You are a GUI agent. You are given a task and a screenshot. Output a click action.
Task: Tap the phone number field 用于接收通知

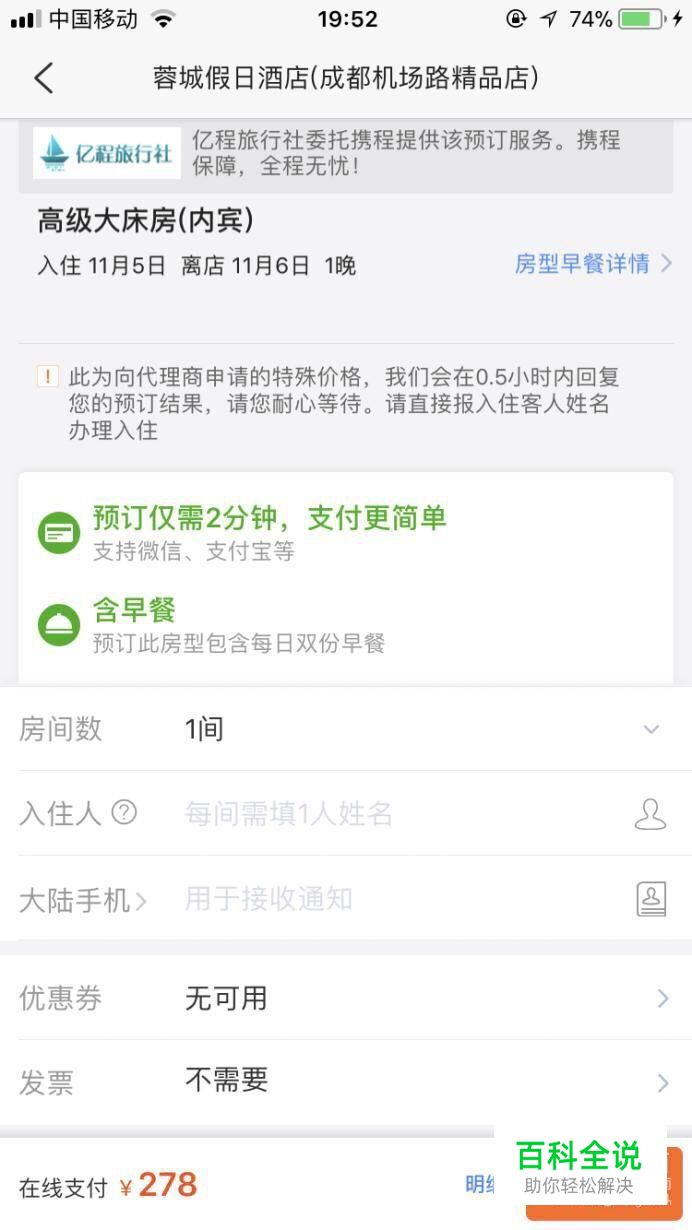pos(400,899)
